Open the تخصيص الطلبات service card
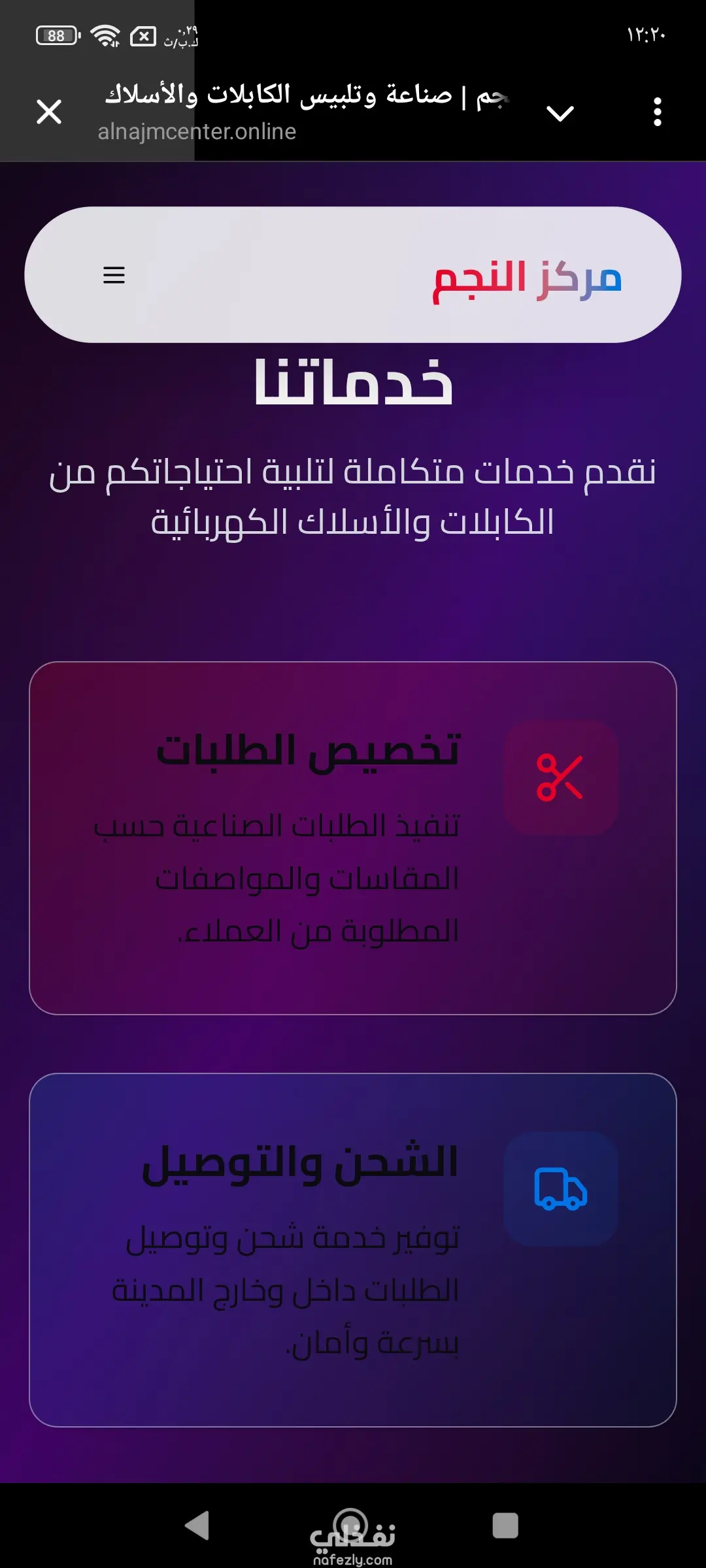Screen dimensions: 706x1568 353,838
